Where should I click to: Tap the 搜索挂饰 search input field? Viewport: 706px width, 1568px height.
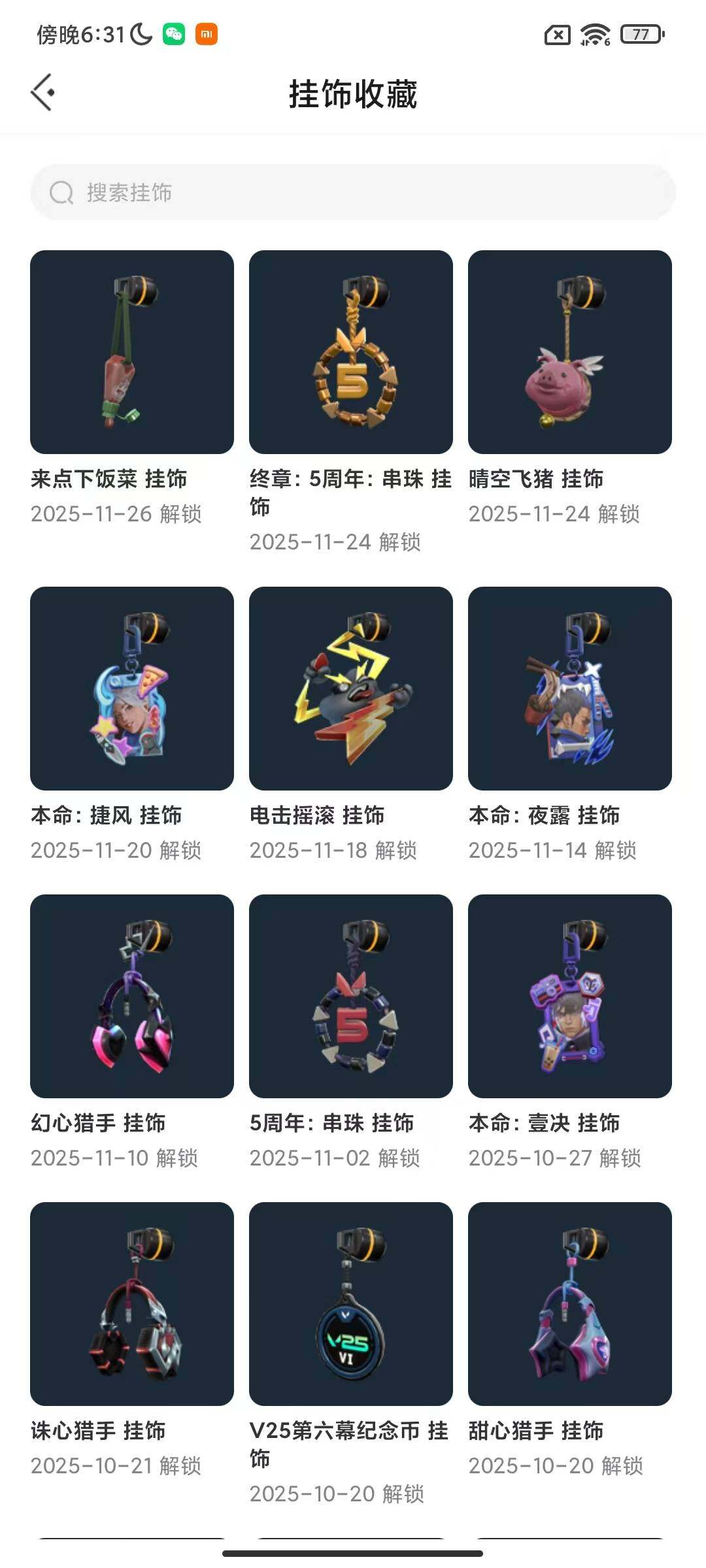pyautogui.click(x=353, y=193)
